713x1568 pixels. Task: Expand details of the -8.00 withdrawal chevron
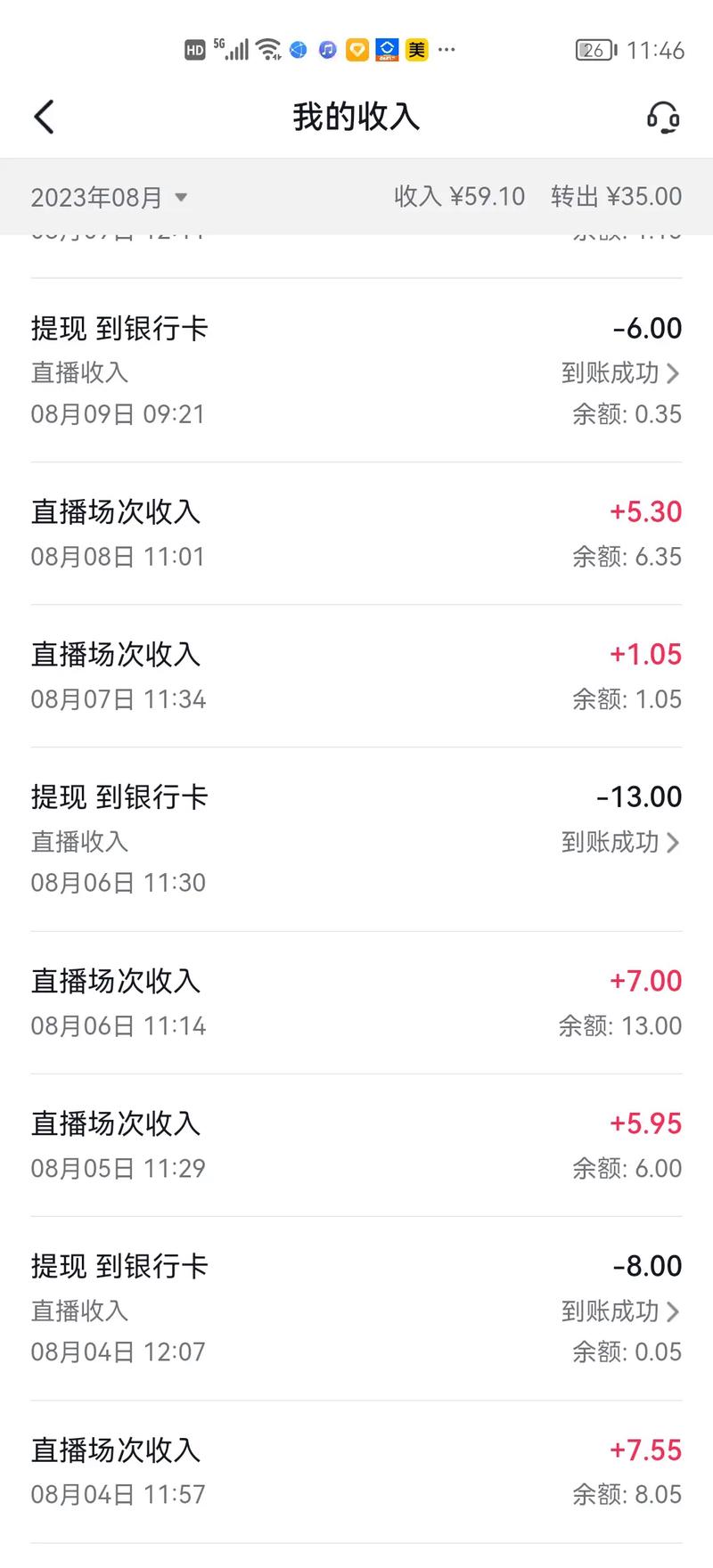point(673,1311)
